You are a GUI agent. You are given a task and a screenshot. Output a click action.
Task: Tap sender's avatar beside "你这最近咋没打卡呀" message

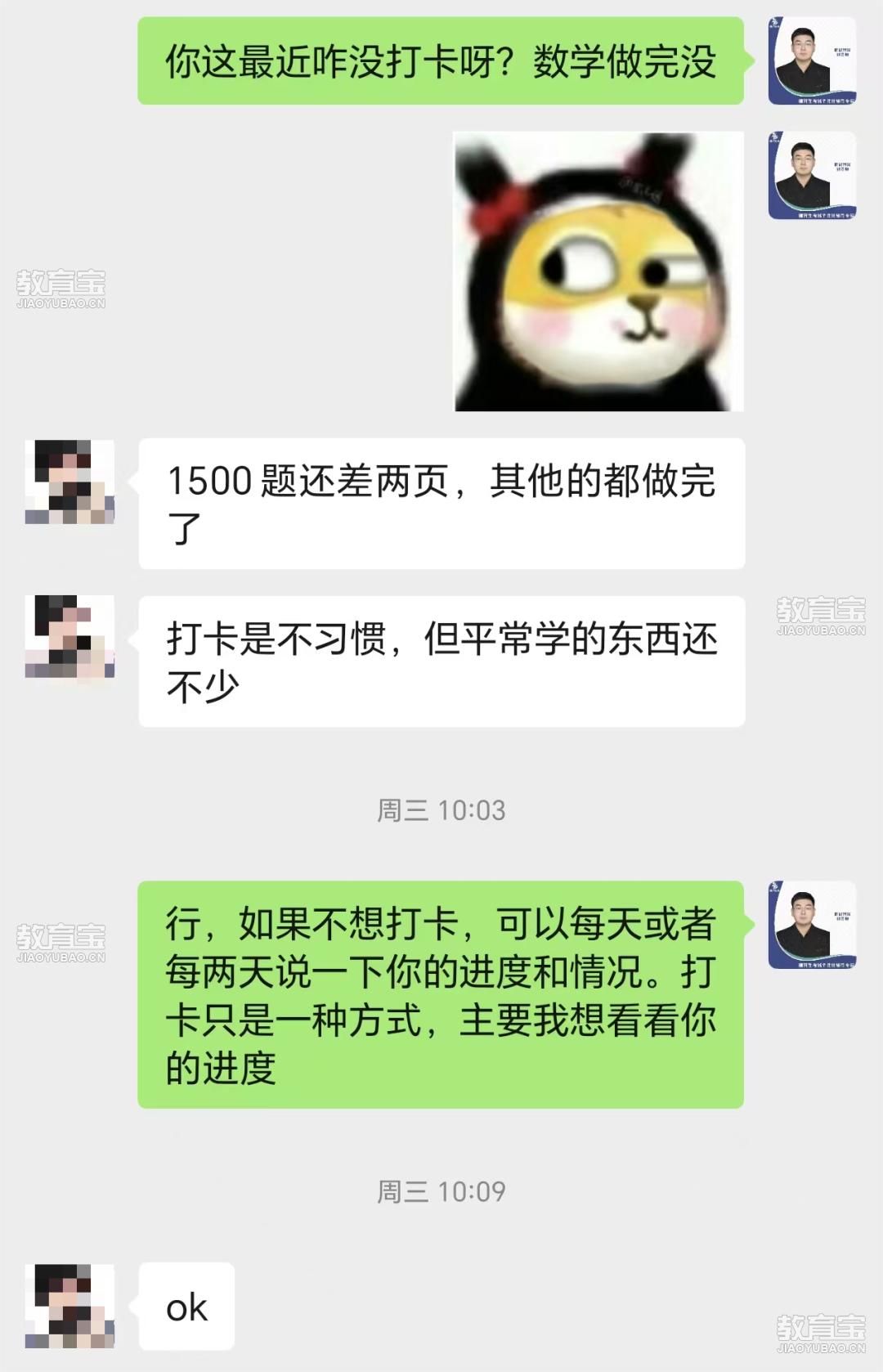pyautogui.click(x=812, y=61)
